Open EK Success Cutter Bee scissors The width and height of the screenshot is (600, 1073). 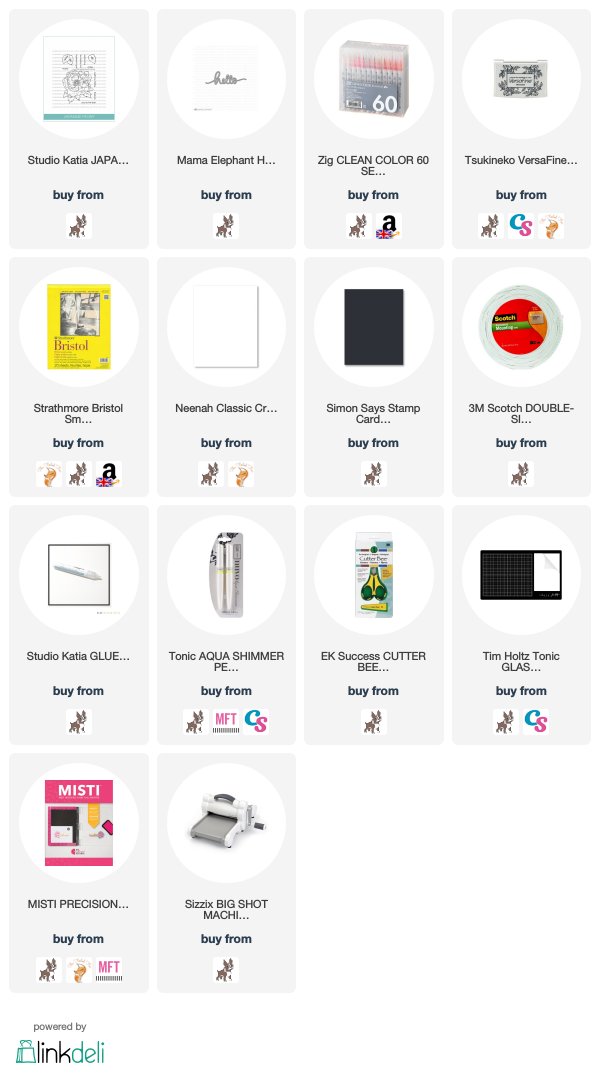[x=374, y=576]
